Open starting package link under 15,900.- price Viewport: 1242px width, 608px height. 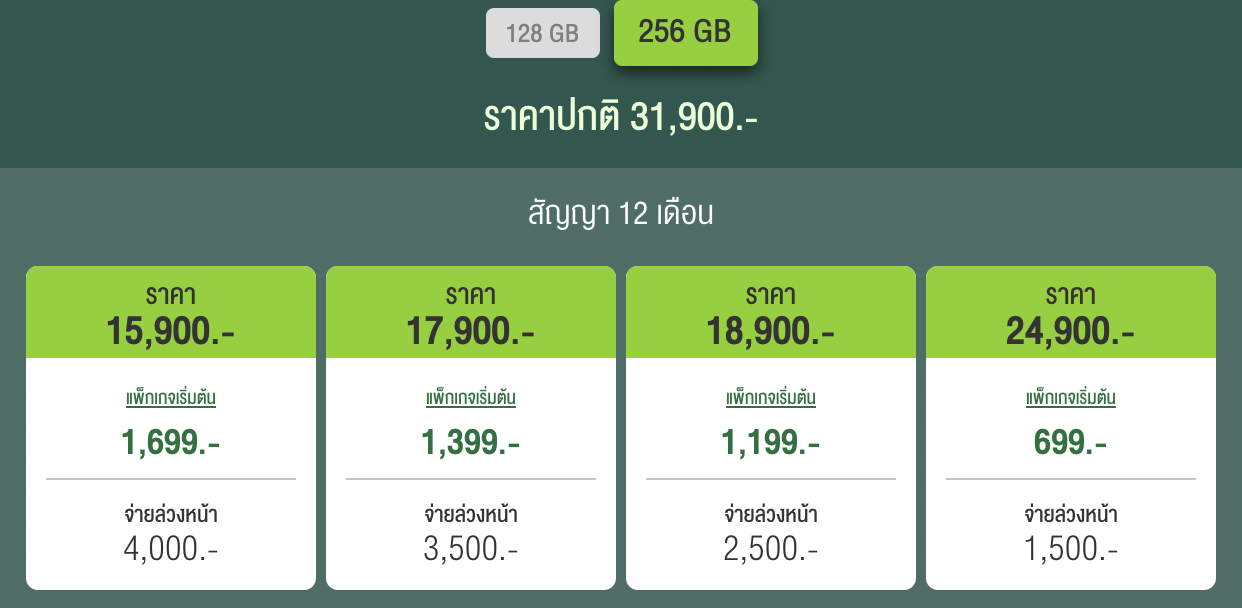(x=171, y=398)
